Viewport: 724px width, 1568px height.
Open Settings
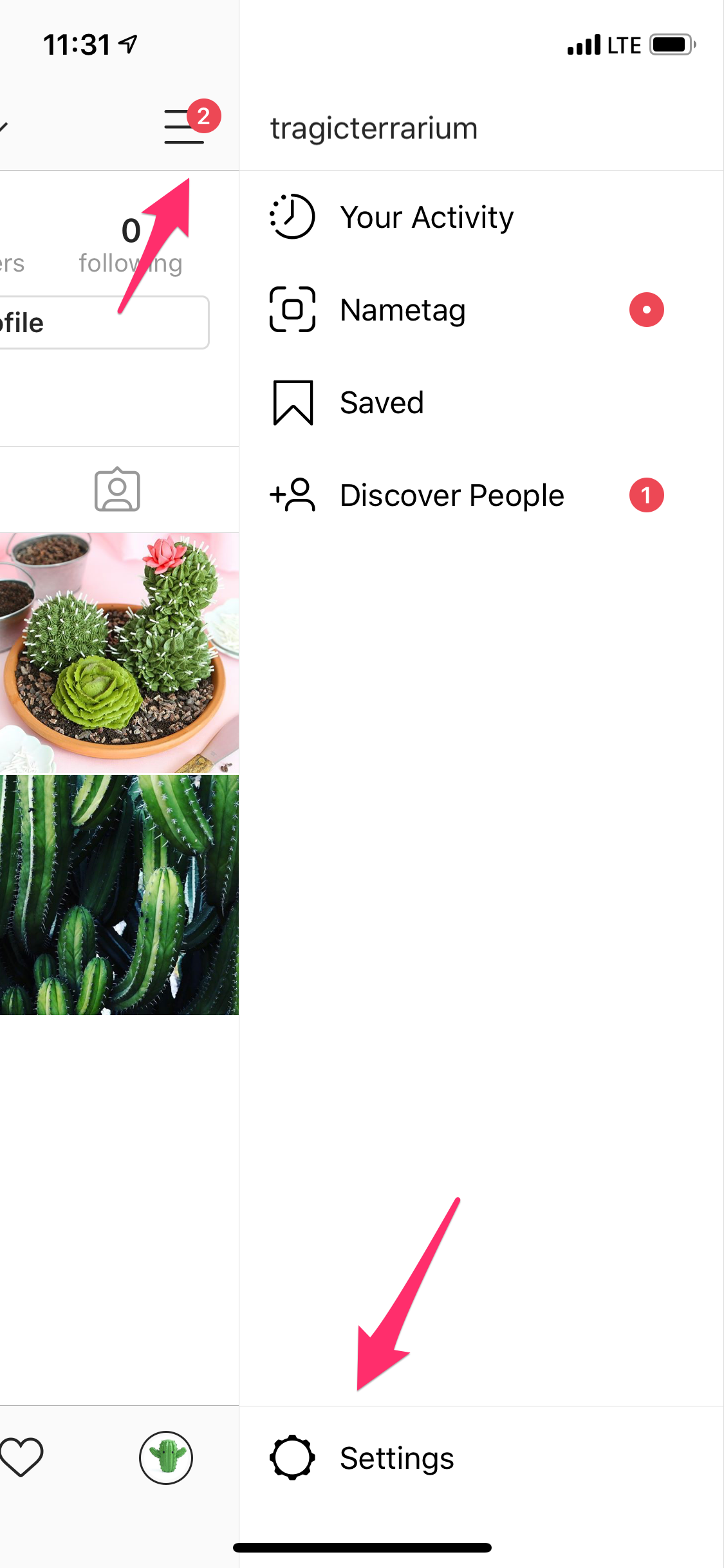tap(396, 1458)
